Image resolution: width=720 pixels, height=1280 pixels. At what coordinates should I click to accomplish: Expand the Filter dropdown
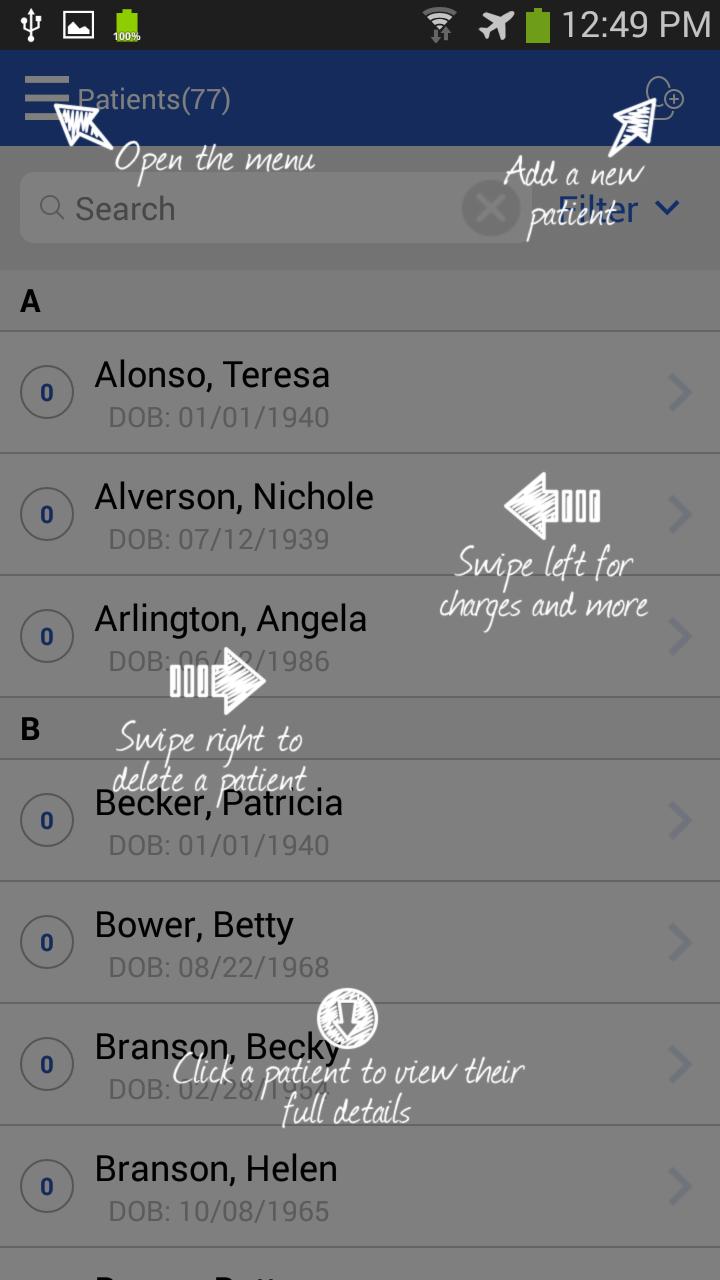(x=622, y=209)
